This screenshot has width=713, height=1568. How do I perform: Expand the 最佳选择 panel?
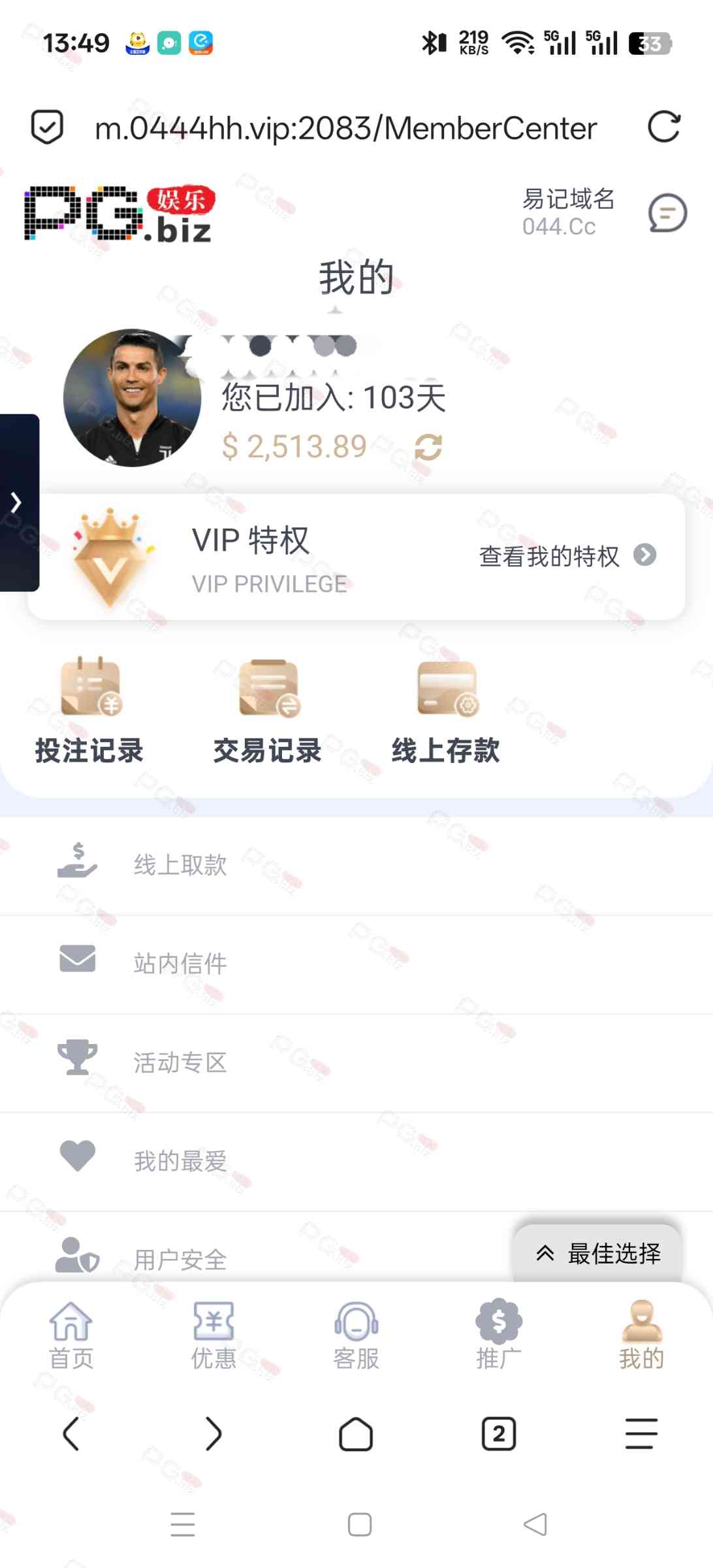pos(598,1252)
